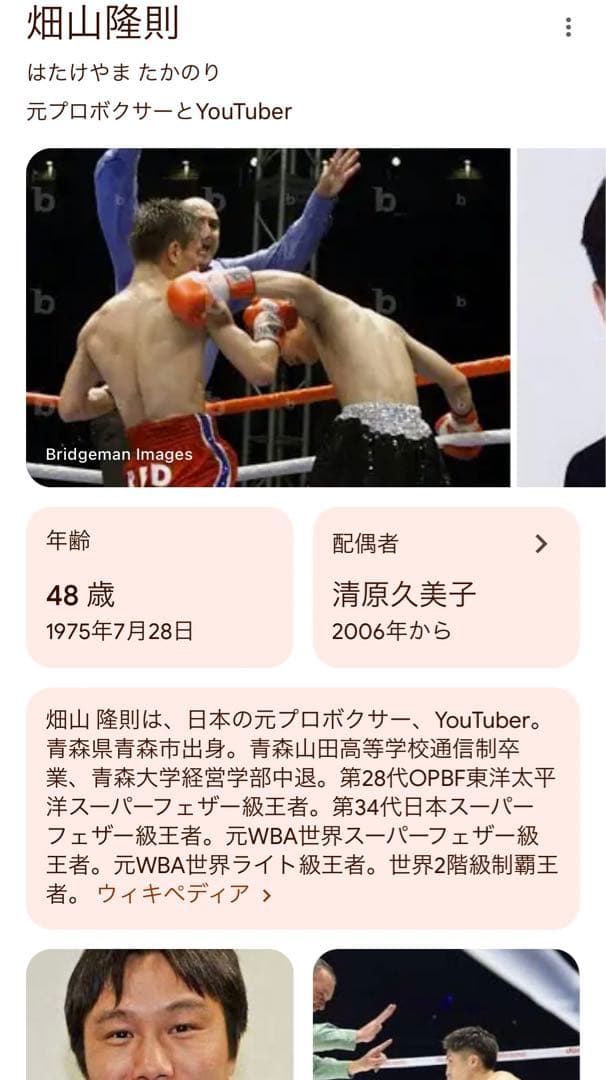View the partly visible photo beside the boxing image
606x1080 pixels.
(x=562, y=317)
